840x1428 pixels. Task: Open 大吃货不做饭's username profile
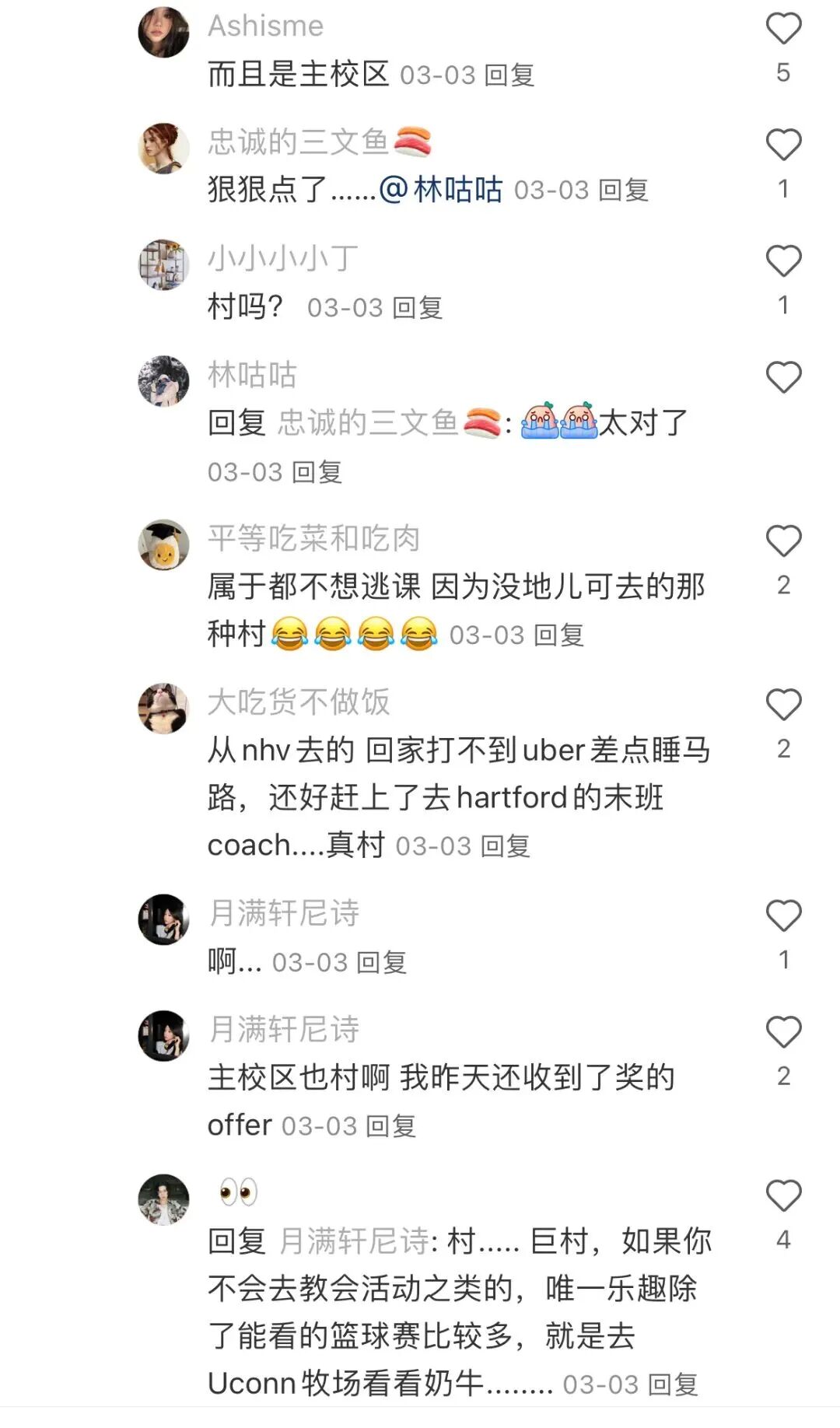[299, 702]
